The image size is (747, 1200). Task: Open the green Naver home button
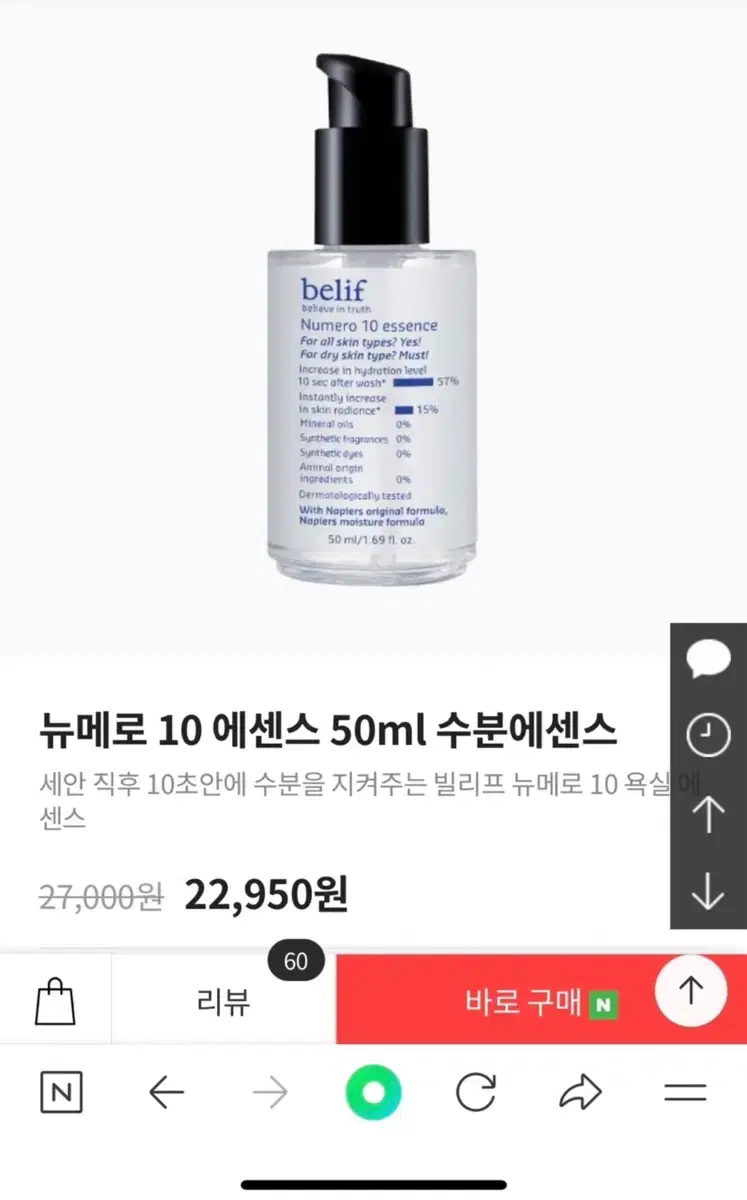click(373, 1093)
